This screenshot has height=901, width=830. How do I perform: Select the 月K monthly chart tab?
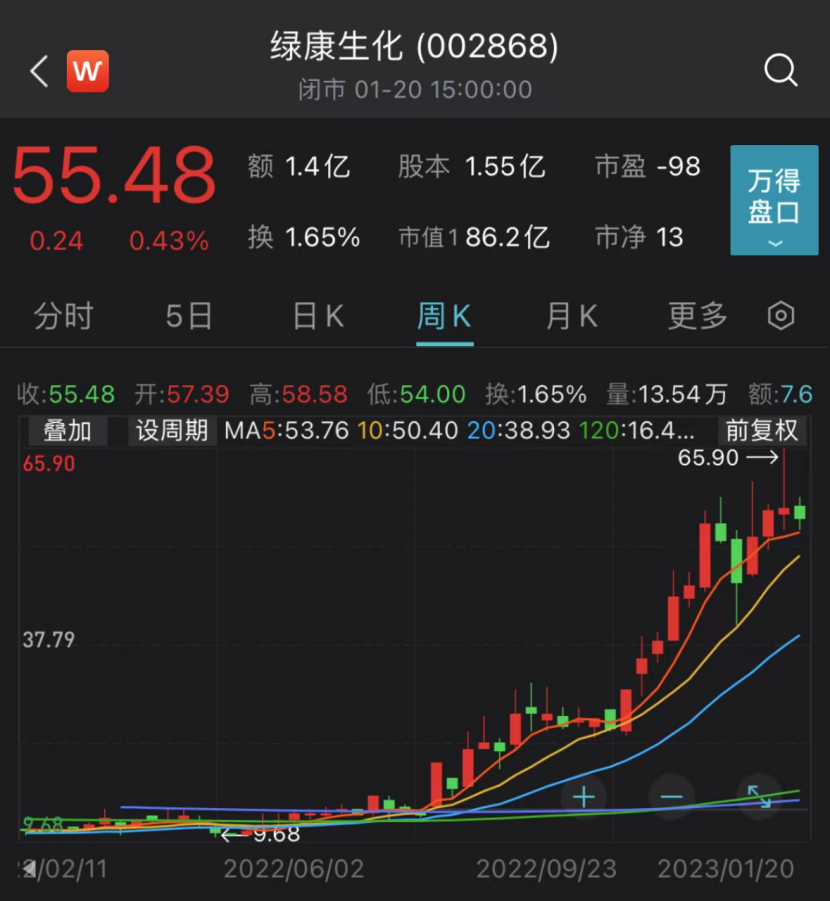(570, 315)
